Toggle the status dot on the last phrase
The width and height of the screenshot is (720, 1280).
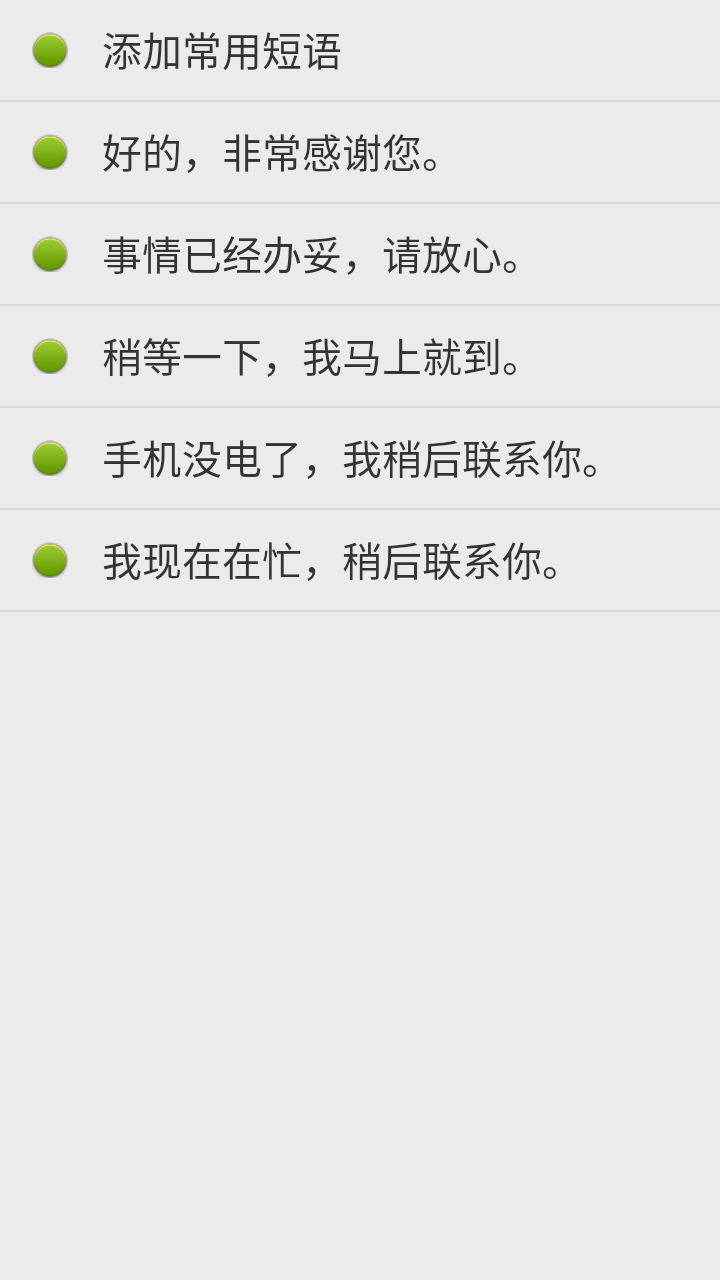(49, 560)
